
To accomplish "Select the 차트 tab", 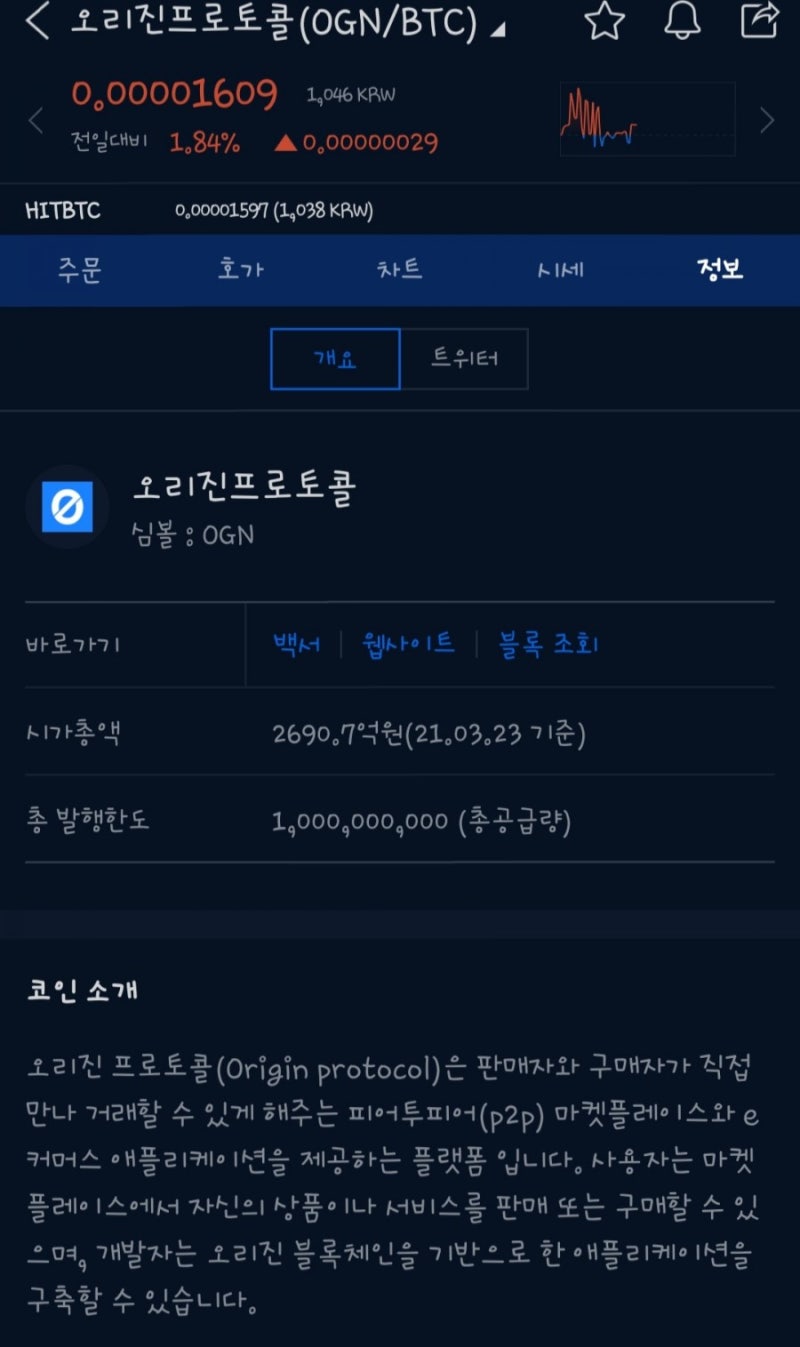I will [x=399, y=270].
